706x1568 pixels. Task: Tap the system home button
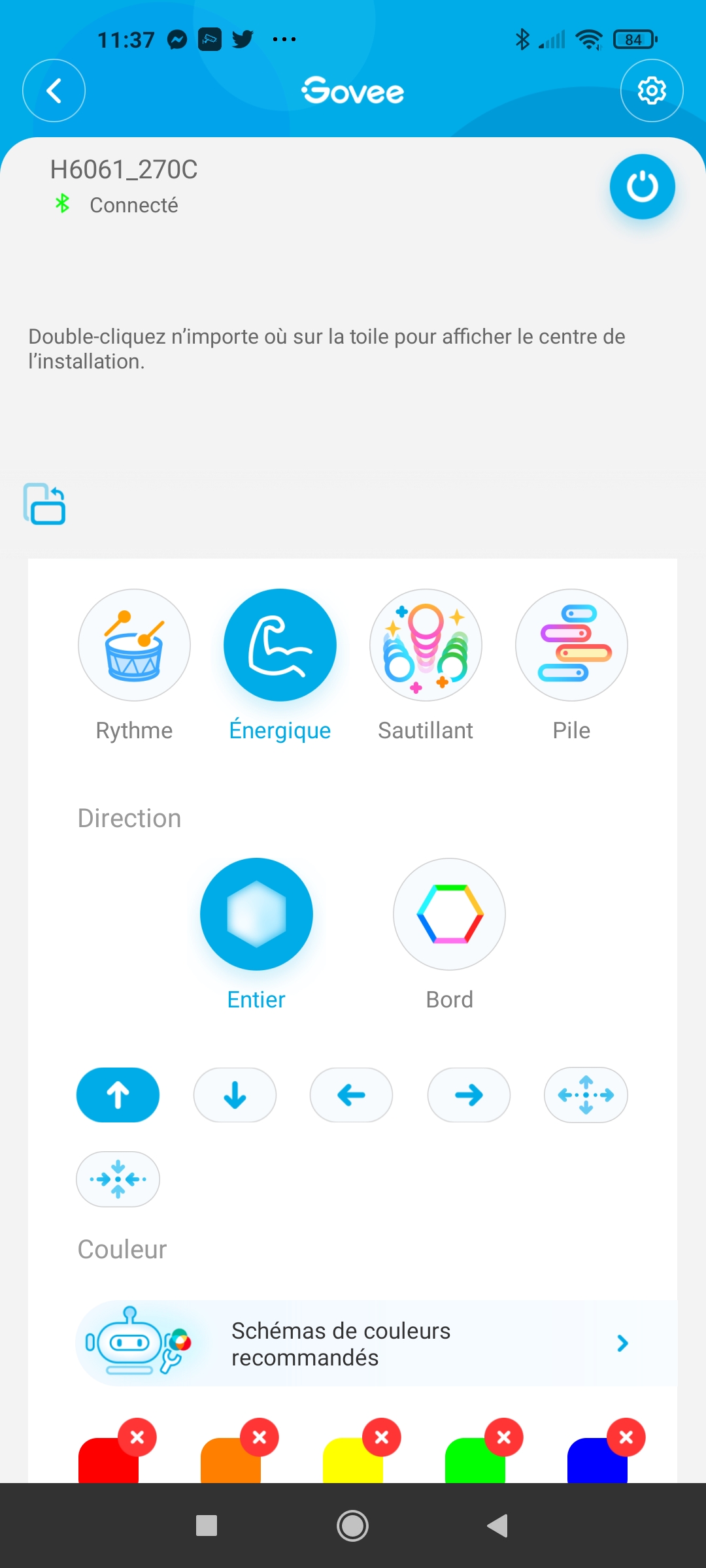pyautogui.click(x=352, y=1526)
